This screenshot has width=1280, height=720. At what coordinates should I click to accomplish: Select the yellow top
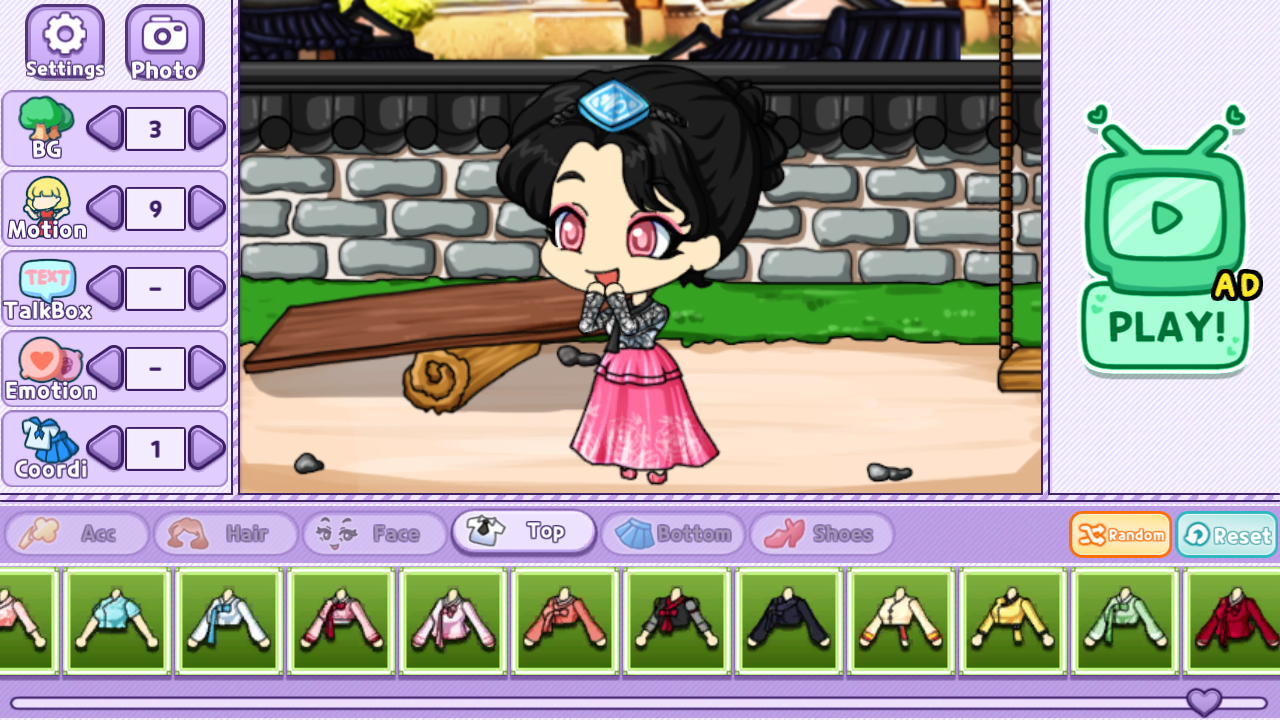(1012, 621)
